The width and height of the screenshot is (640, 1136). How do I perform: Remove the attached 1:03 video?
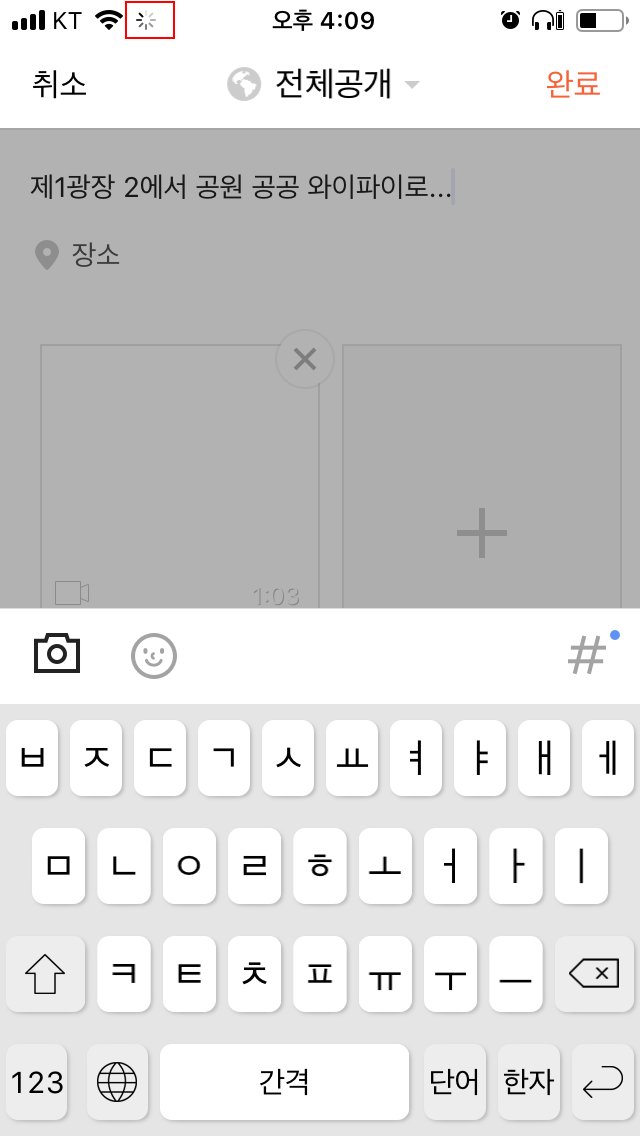click(304, 359)
